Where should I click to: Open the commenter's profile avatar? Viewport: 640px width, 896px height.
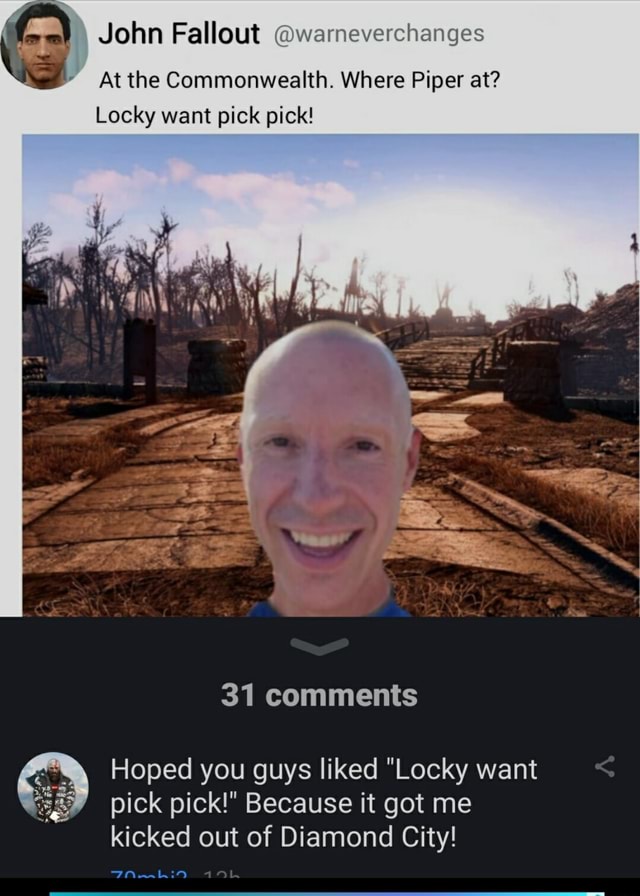(53, 787)
